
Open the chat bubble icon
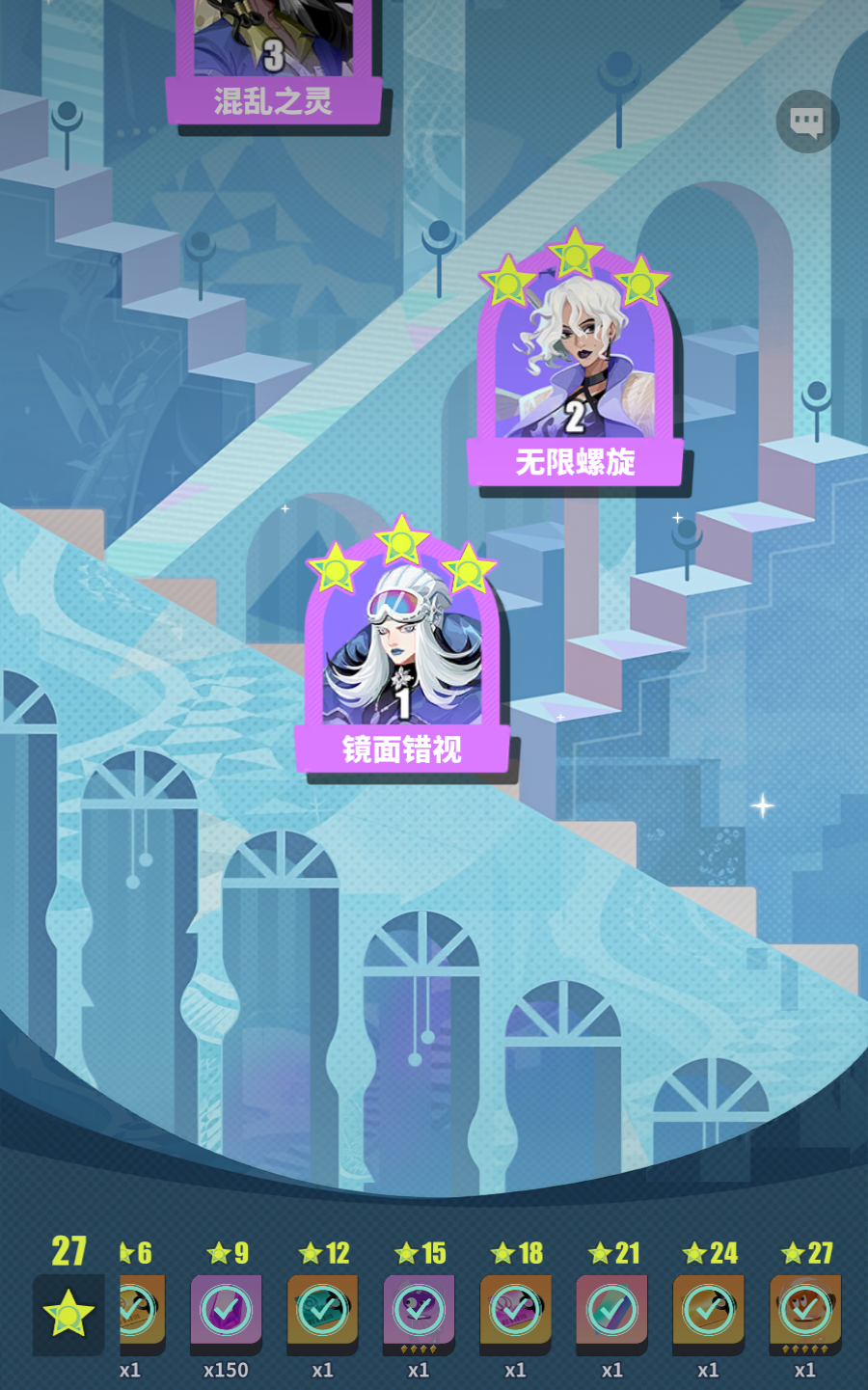coord(807,122)
